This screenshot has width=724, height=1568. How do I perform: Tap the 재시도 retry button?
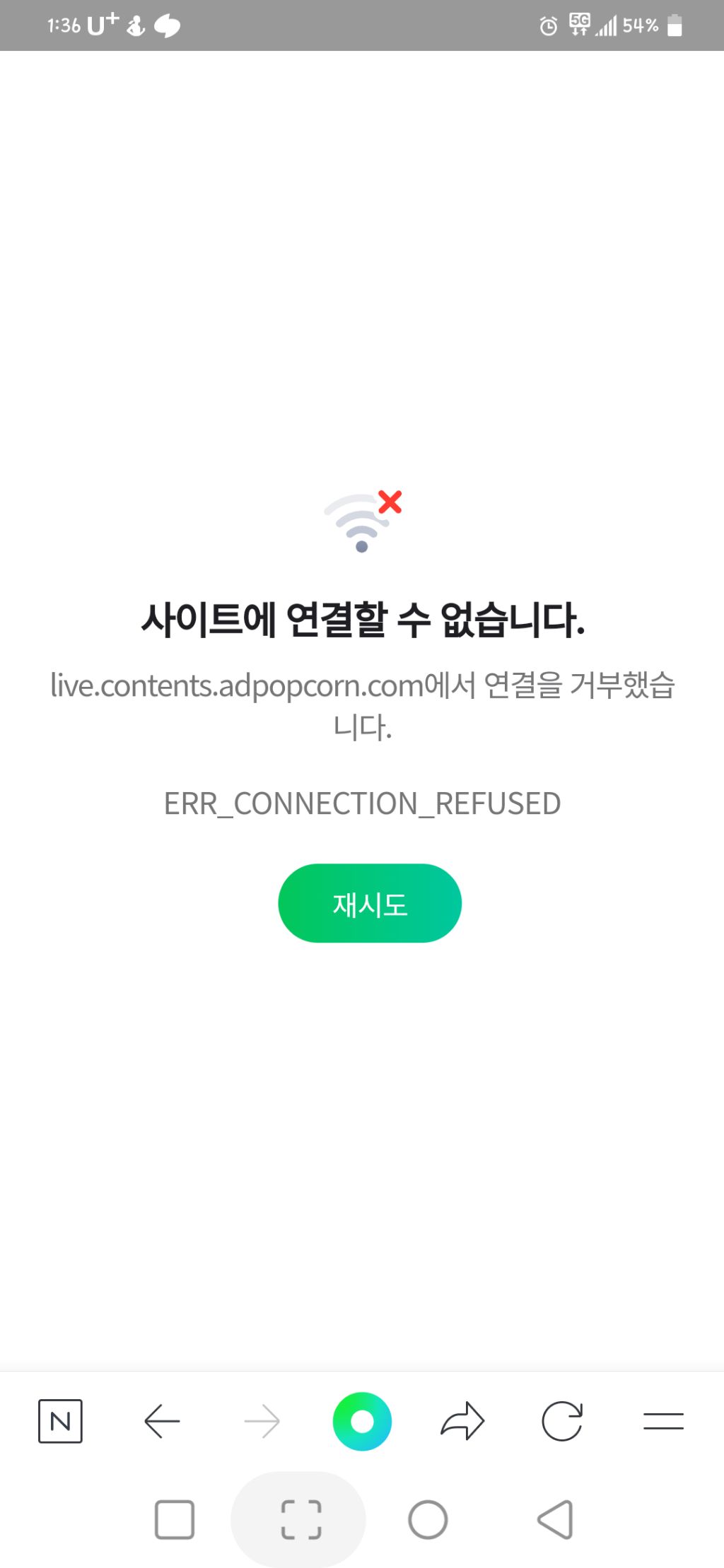pyautogui.click(x=369, y=903)
